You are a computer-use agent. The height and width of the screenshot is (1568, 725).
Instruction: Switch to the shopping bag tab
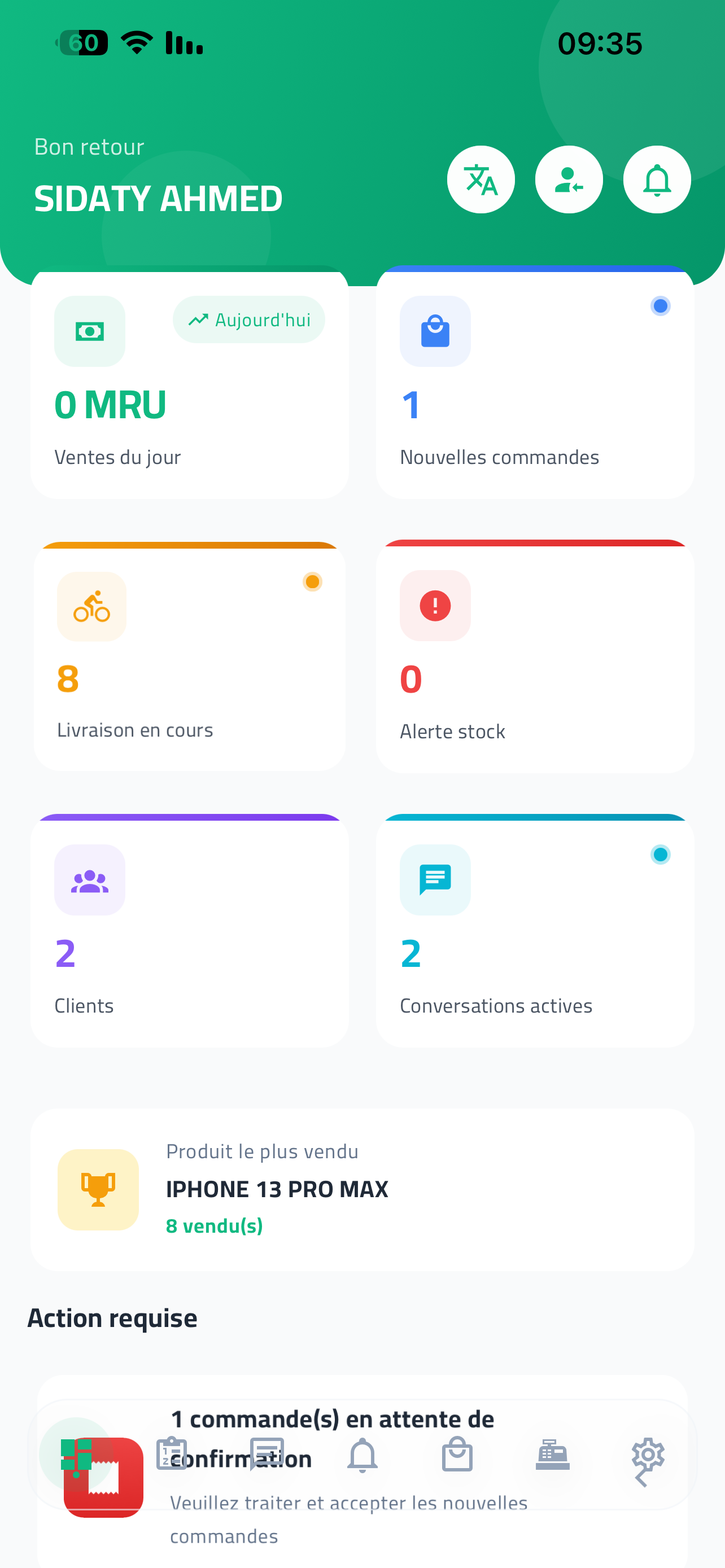457,1455
